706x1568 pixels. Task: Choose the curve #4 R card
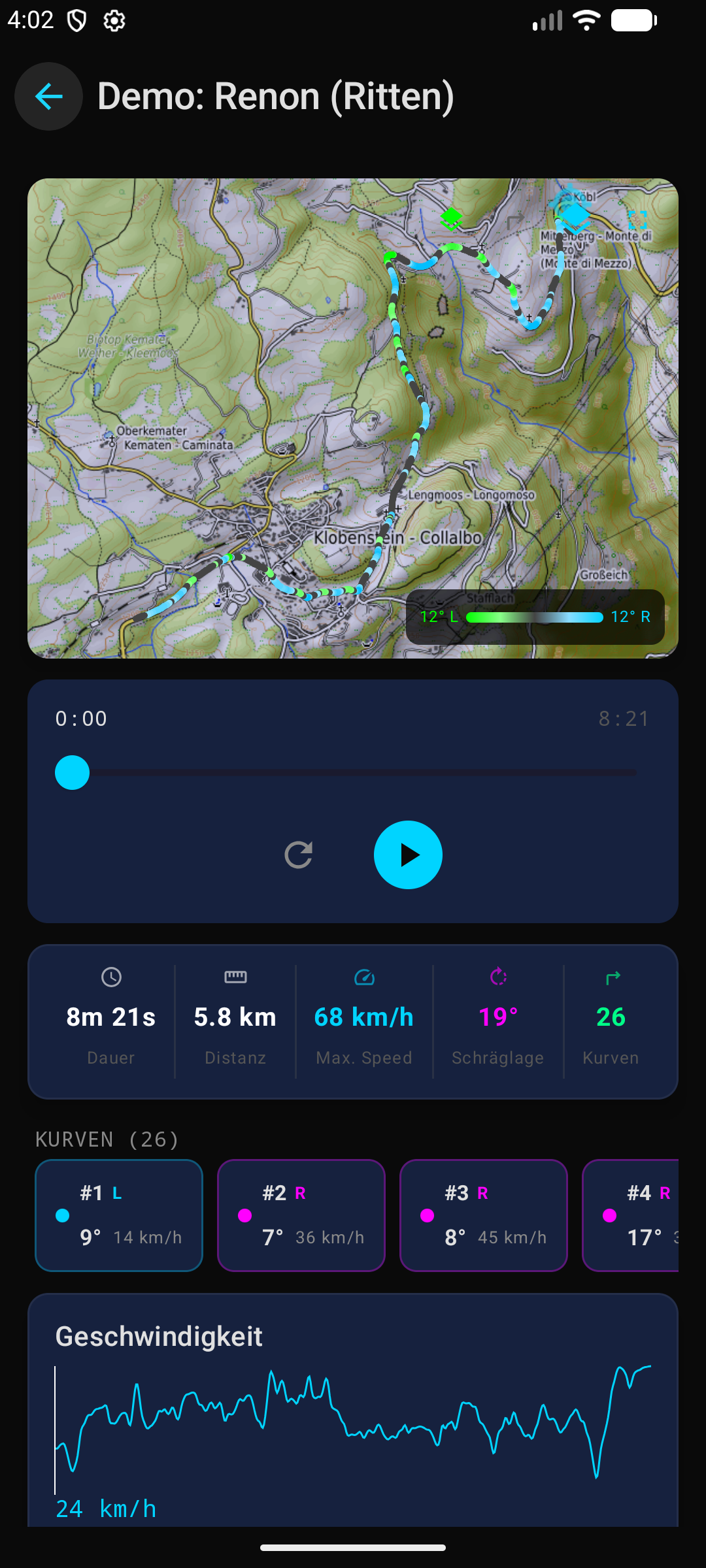(x=631, y=1215)
